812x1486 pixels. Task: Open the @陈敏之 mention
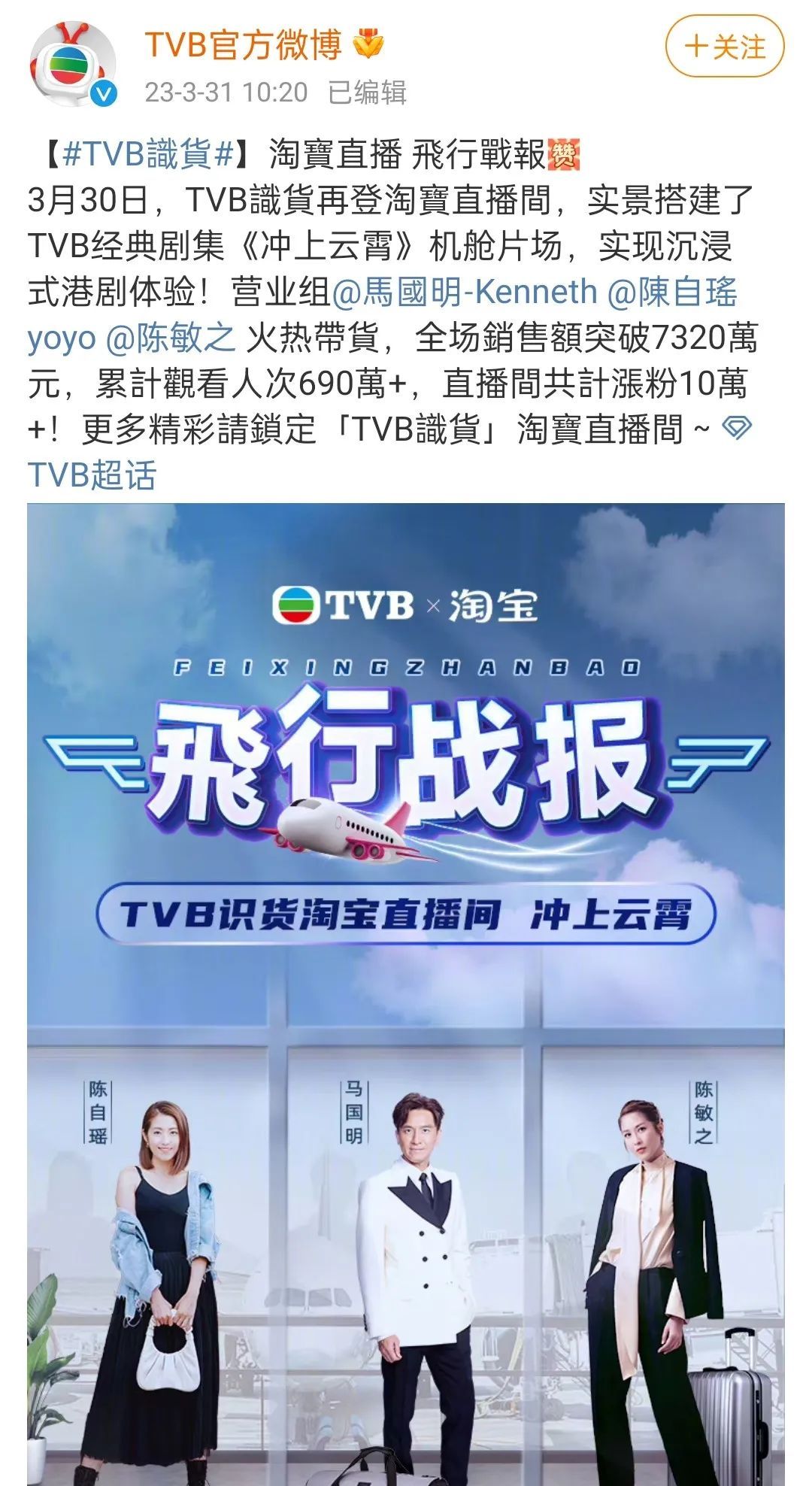(170, 338)
